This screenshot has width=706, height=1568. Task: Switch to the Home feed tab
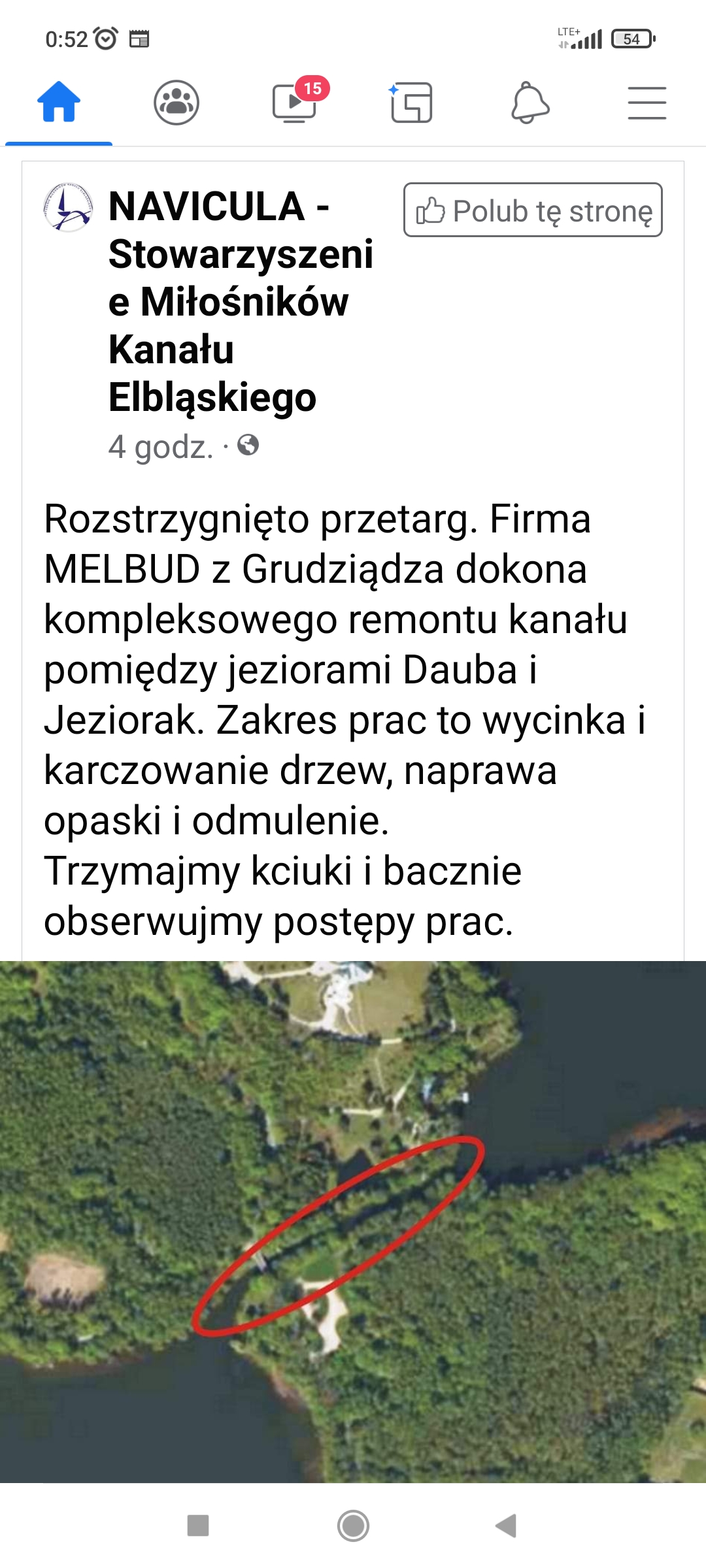(x=59, y=103)
